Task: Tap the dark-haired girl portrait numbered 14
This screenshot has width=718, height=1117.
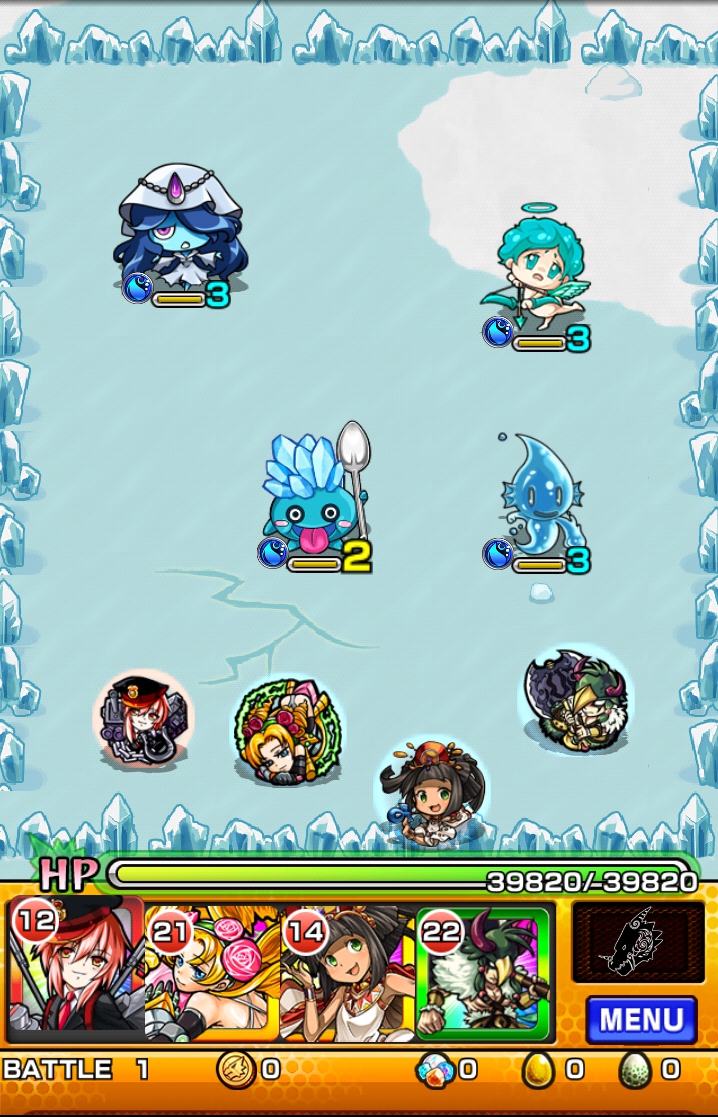Action: tap(347, 971)
